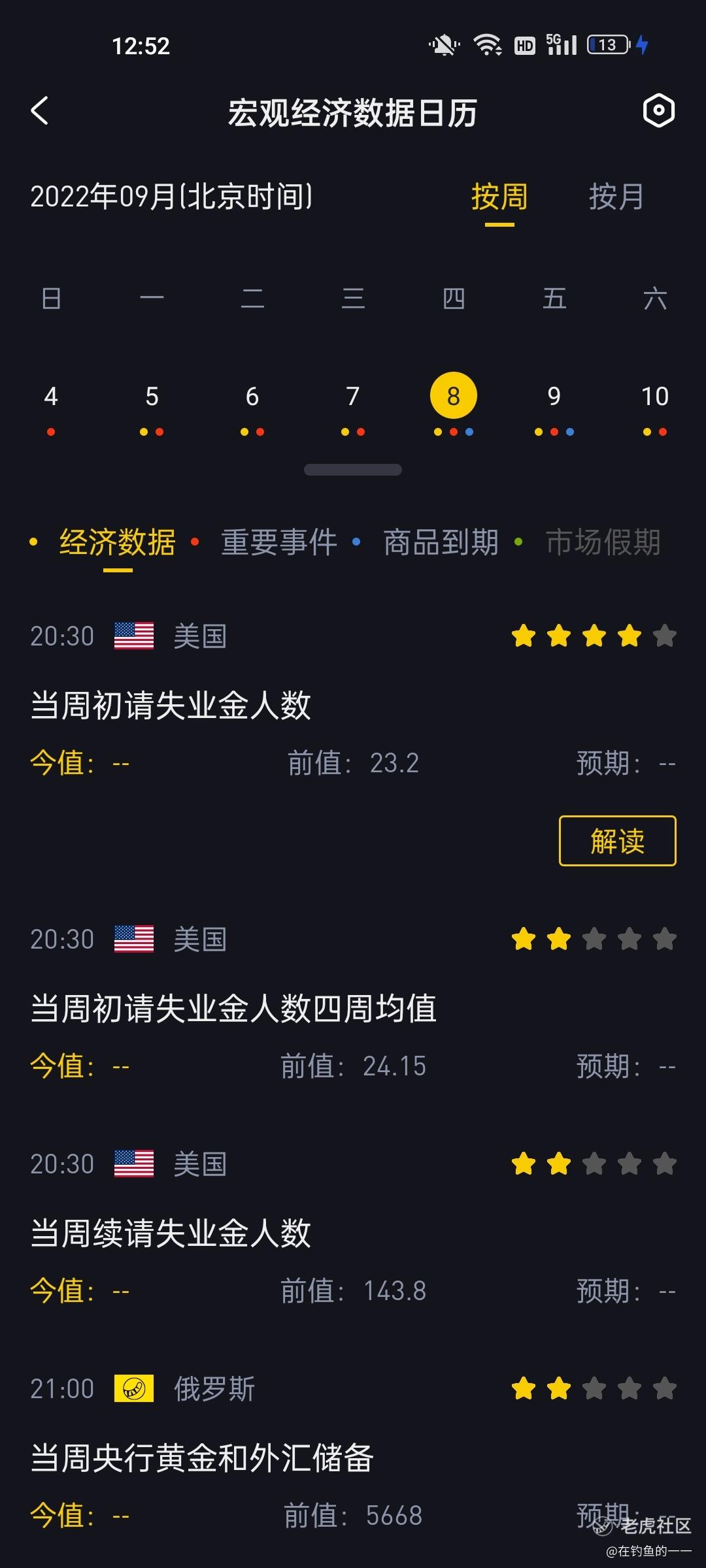Select the 按周 weekly view

click(x=499, y=196)
